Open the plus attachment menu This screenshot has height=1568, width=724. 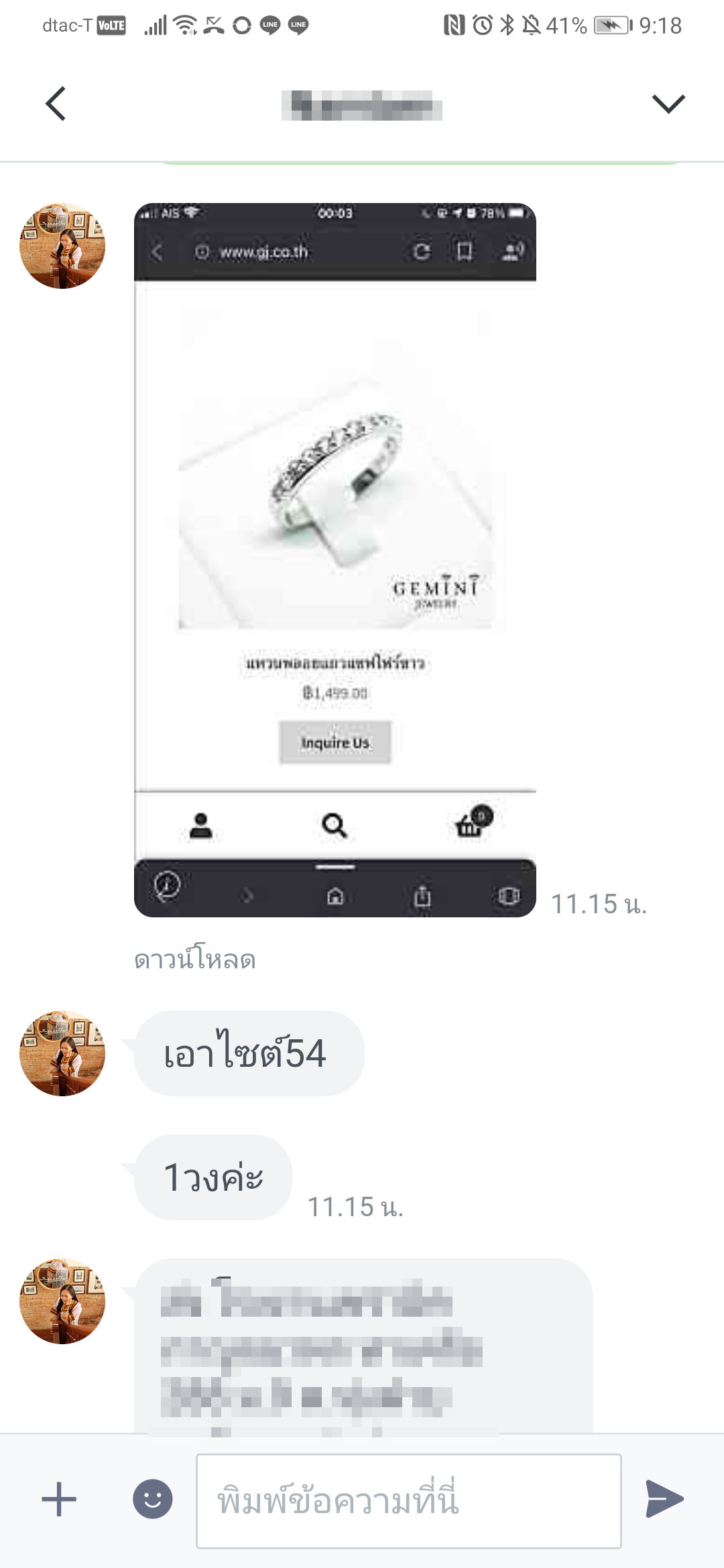[59, 1499]
